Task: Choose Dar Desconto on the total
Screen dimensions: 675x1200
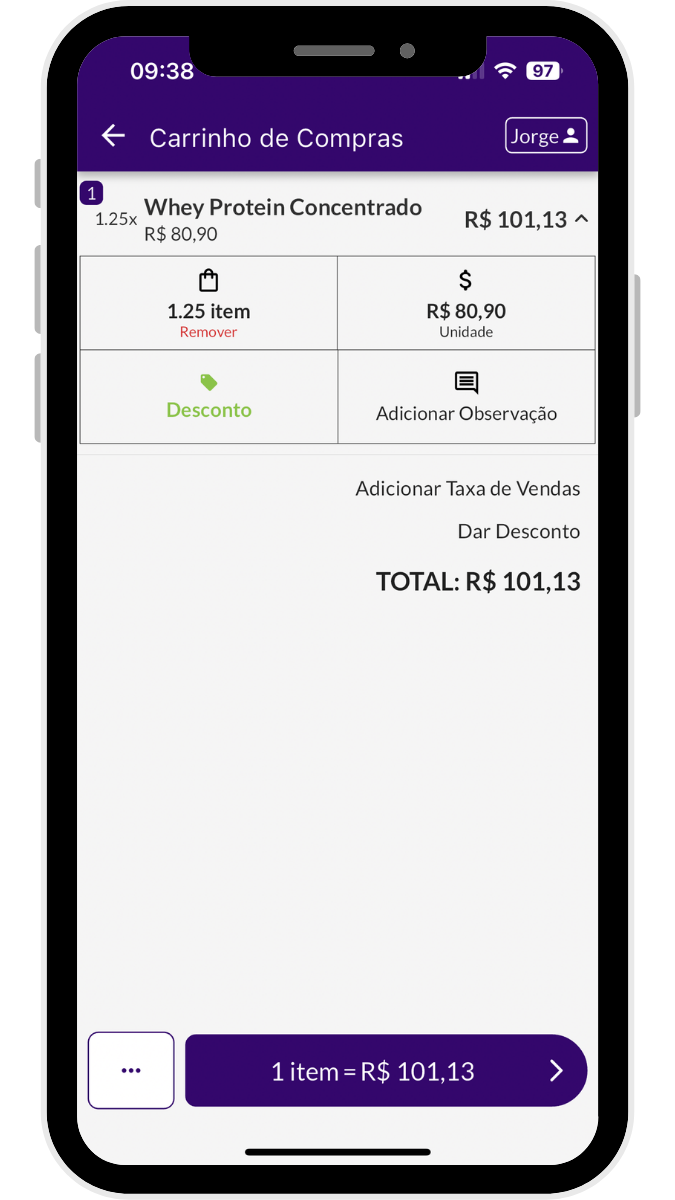Action: tap(518, 531)
